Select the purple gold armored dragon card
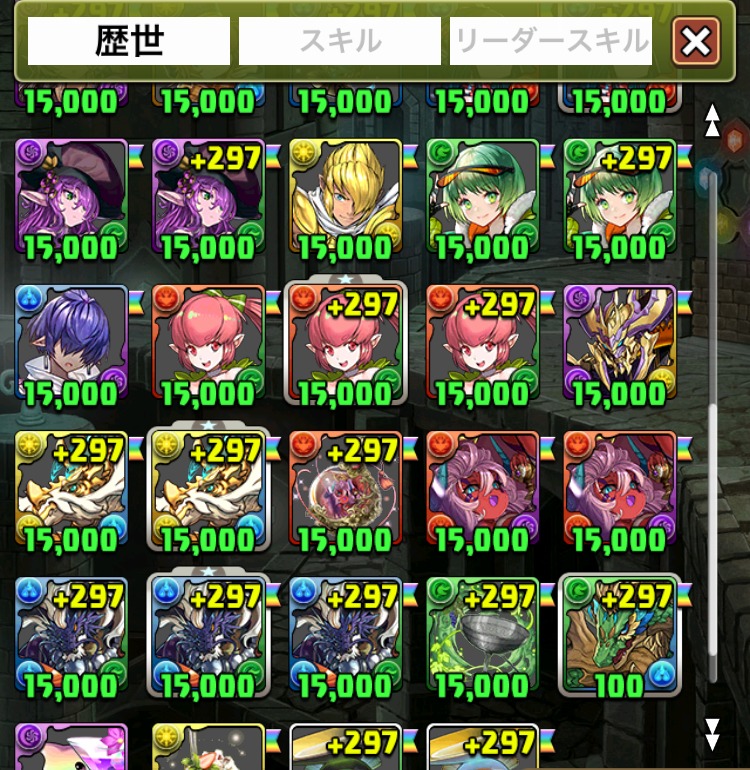This screenshot has width=750, height=770. (618, 345)
